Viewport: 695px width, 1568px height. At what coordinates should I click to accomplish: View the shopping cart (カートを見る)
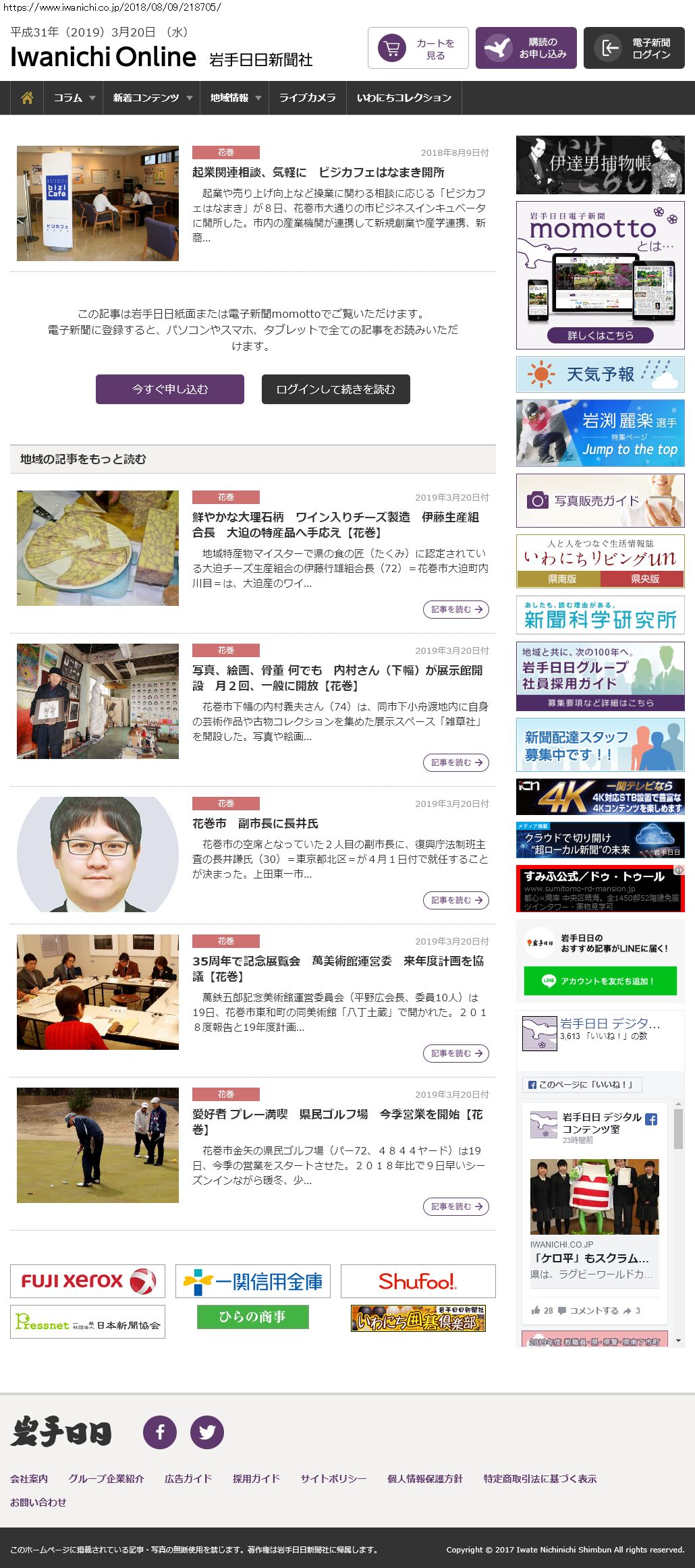pos(418,49)
